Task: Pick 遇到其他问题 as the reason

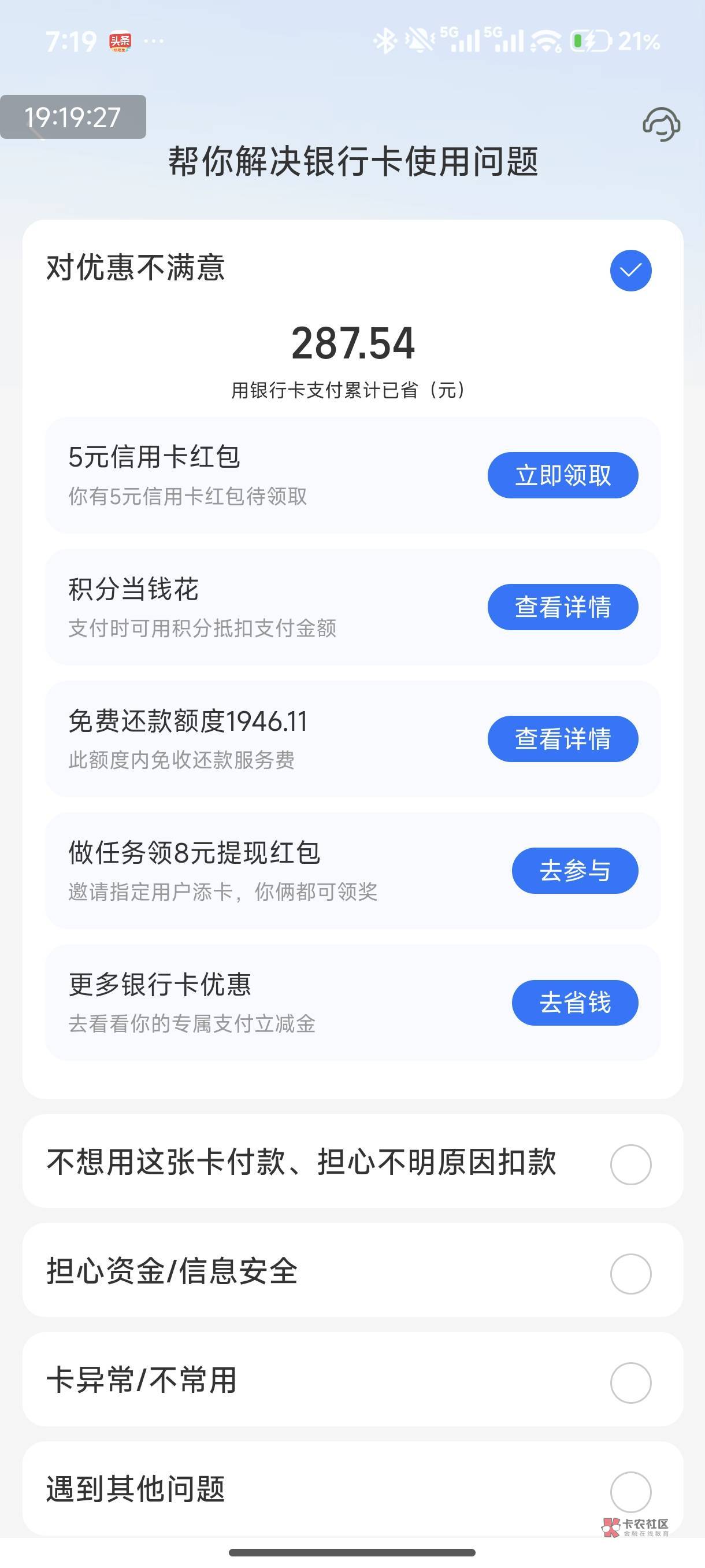Action: tap(631, 1491)
